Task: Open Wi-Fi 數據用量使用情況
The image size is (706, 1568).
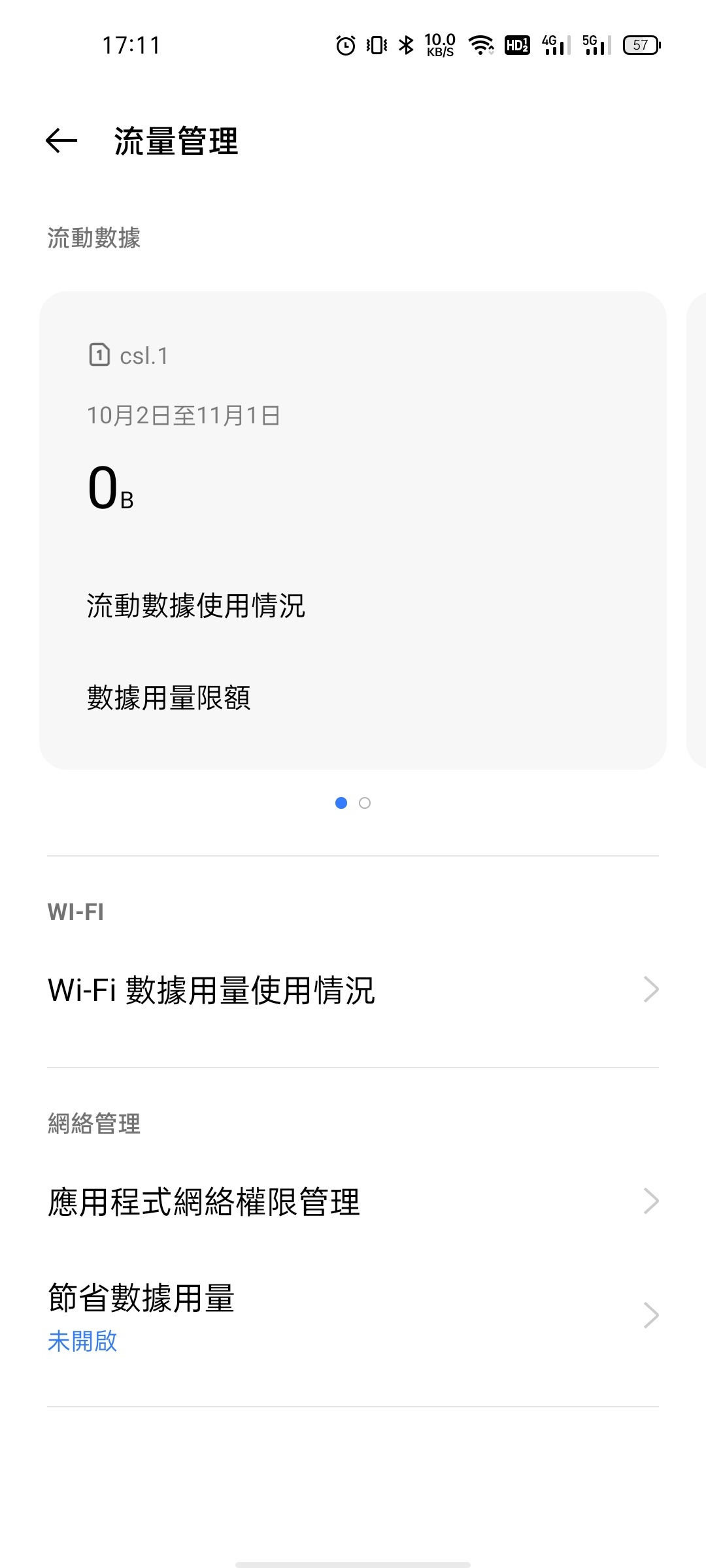Action: tap(353, 990)
